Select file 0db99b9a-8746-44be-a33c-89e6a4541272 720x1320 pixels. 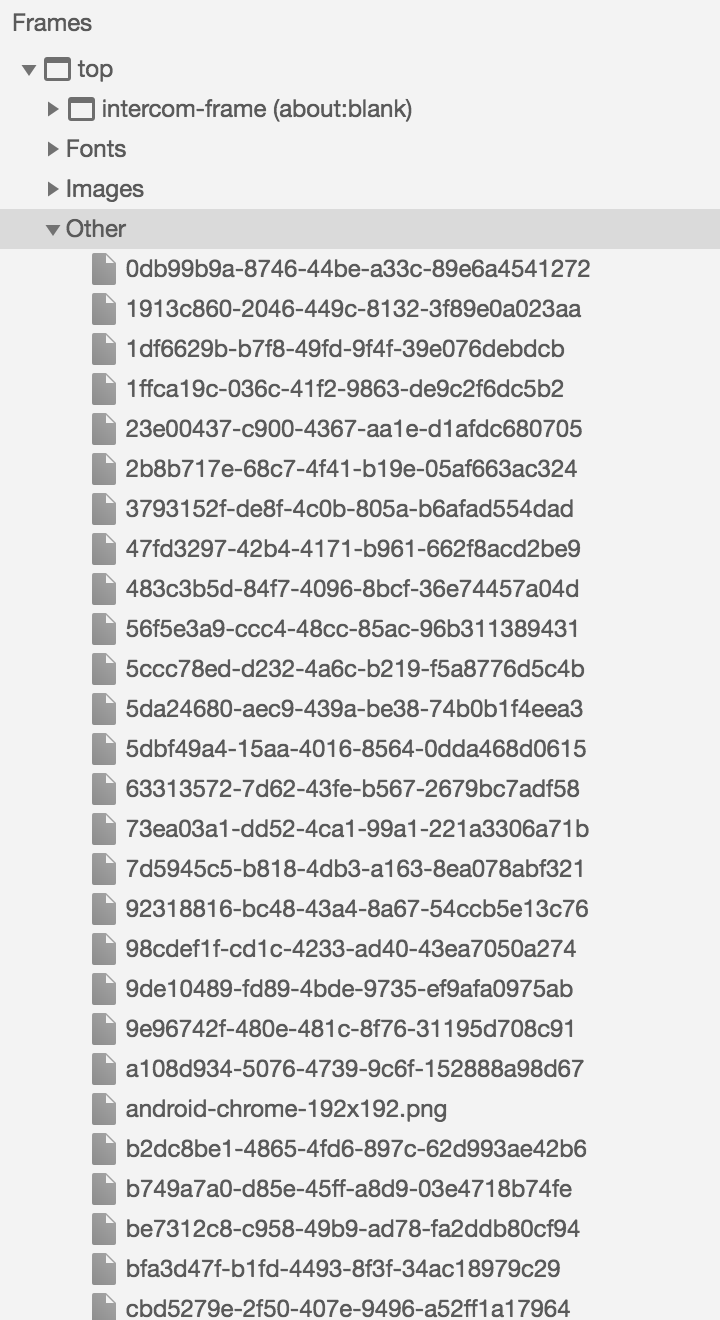point(358,269)
